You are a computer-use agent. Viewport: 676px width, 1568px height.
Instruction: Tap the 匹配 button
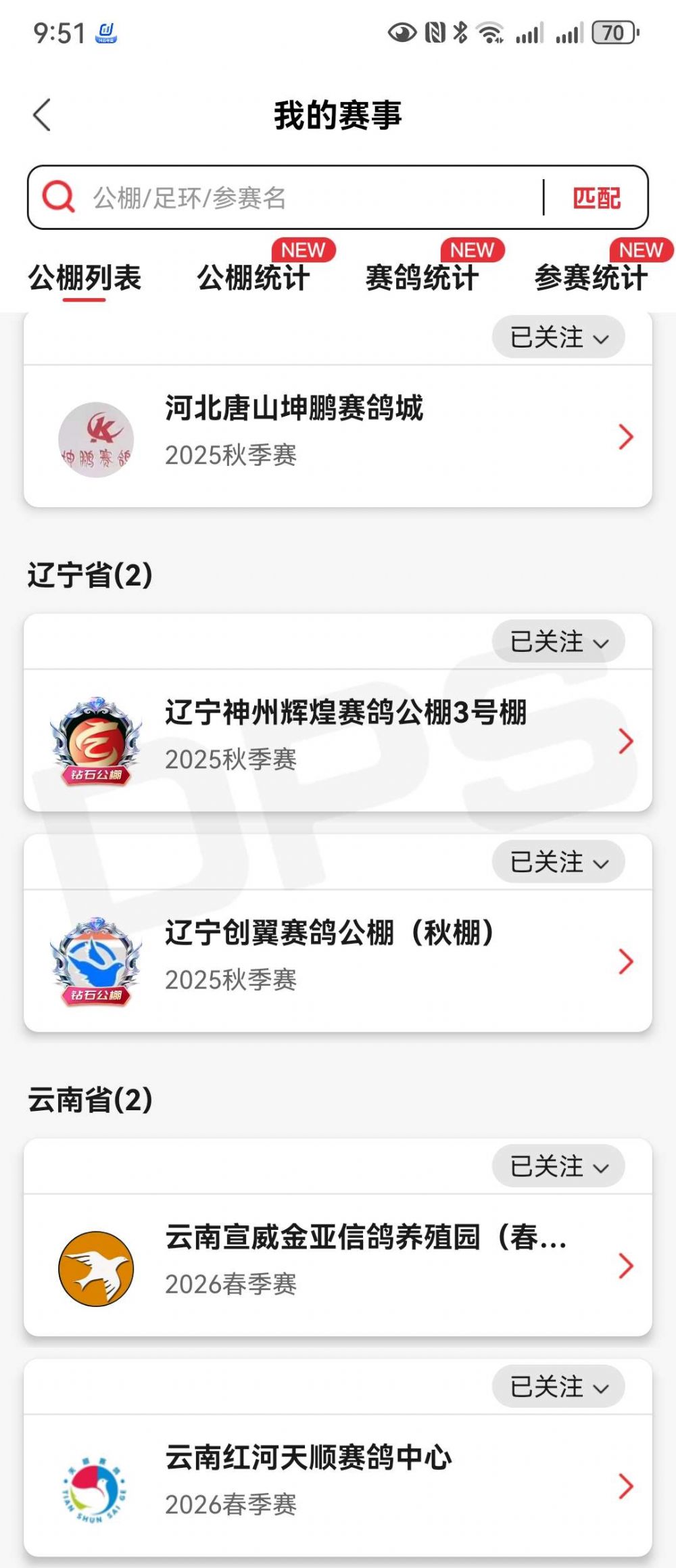pyautogui.click(x=596, y=198)
